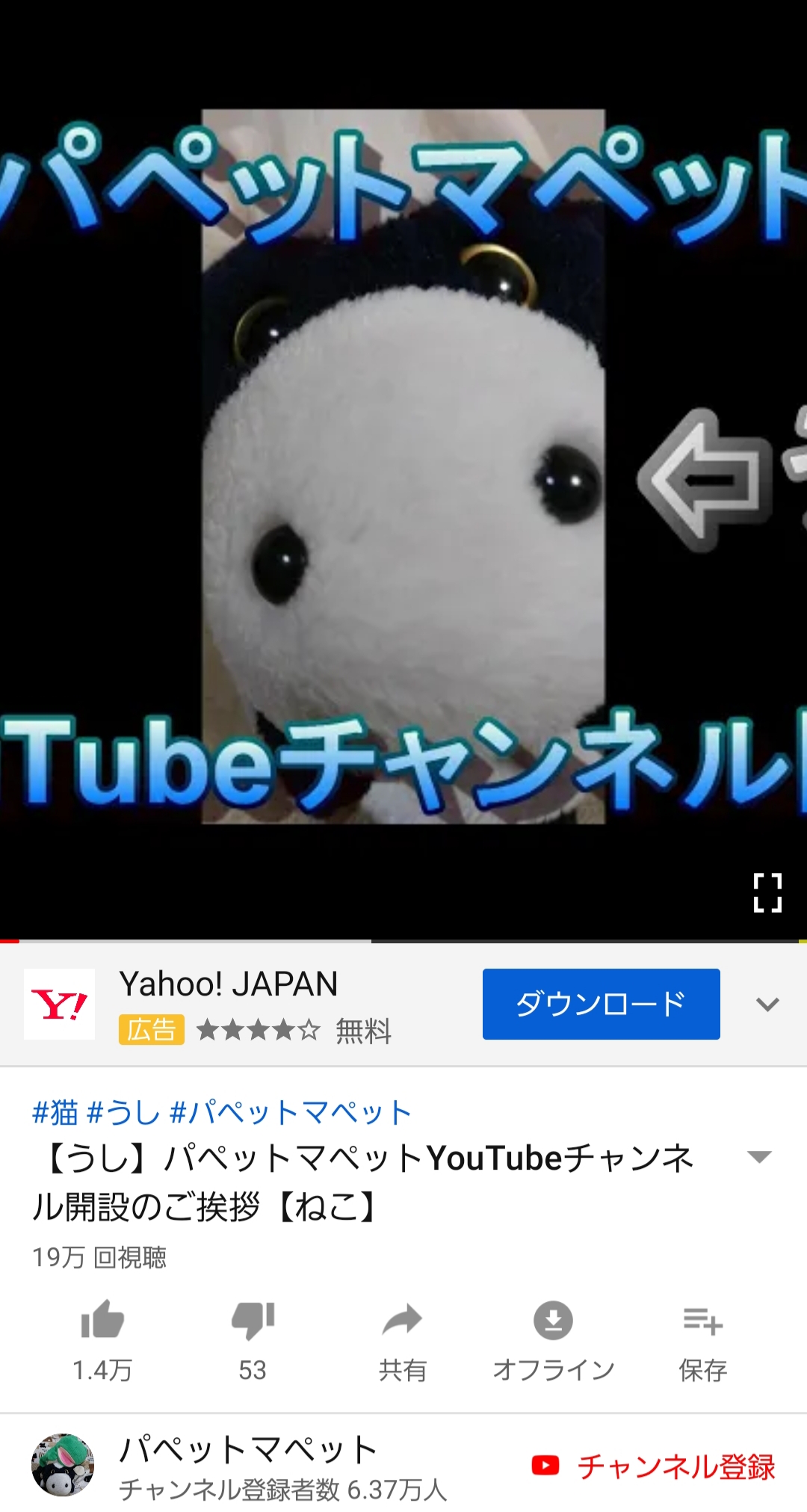The width and height of the screenshot is (807, 1512).
Task: Save video to a playlist with 保存
Action: 702,1339
